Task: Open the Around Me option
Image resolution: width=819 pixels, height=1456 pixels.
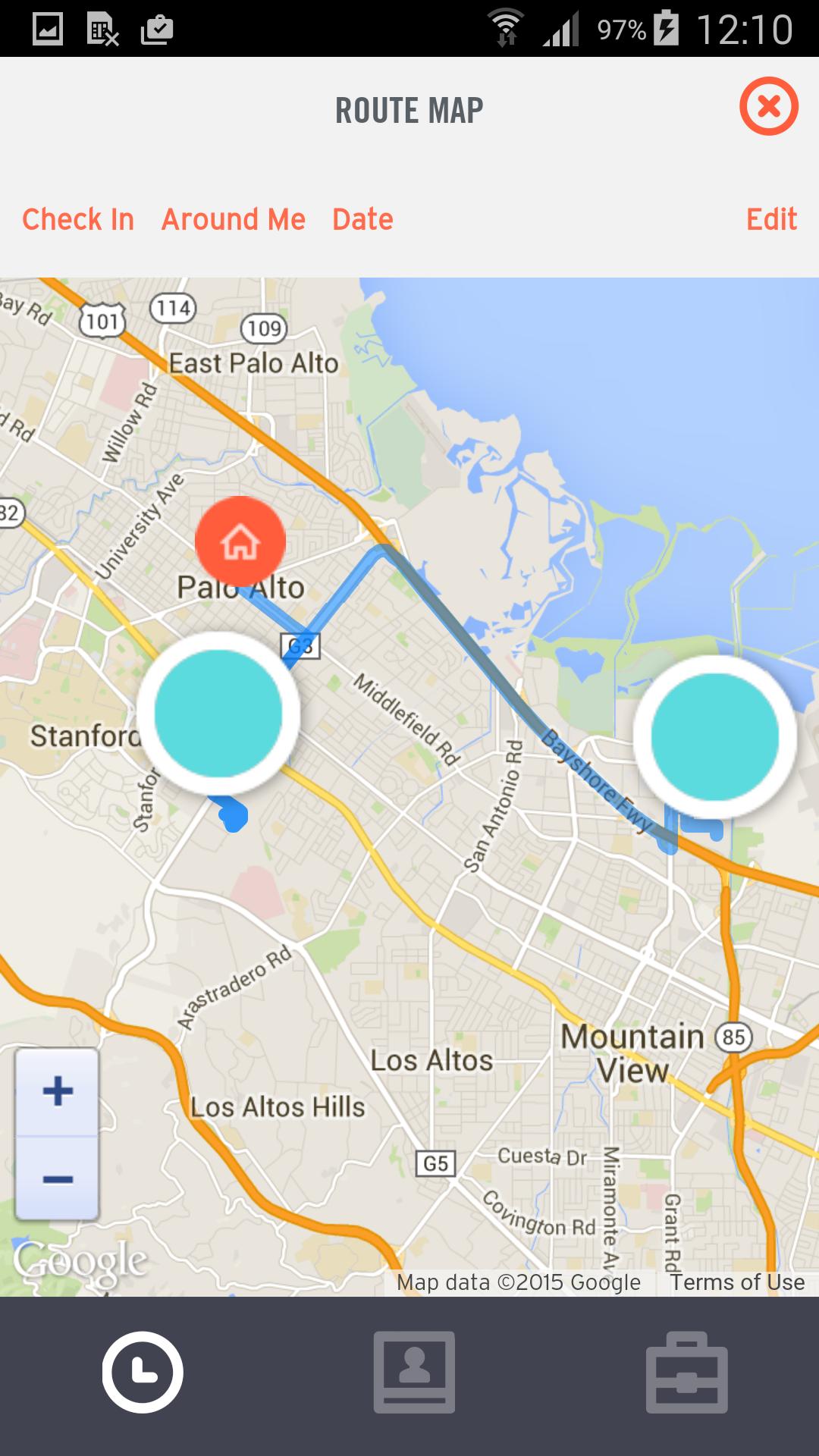Action: pos(234,219)
